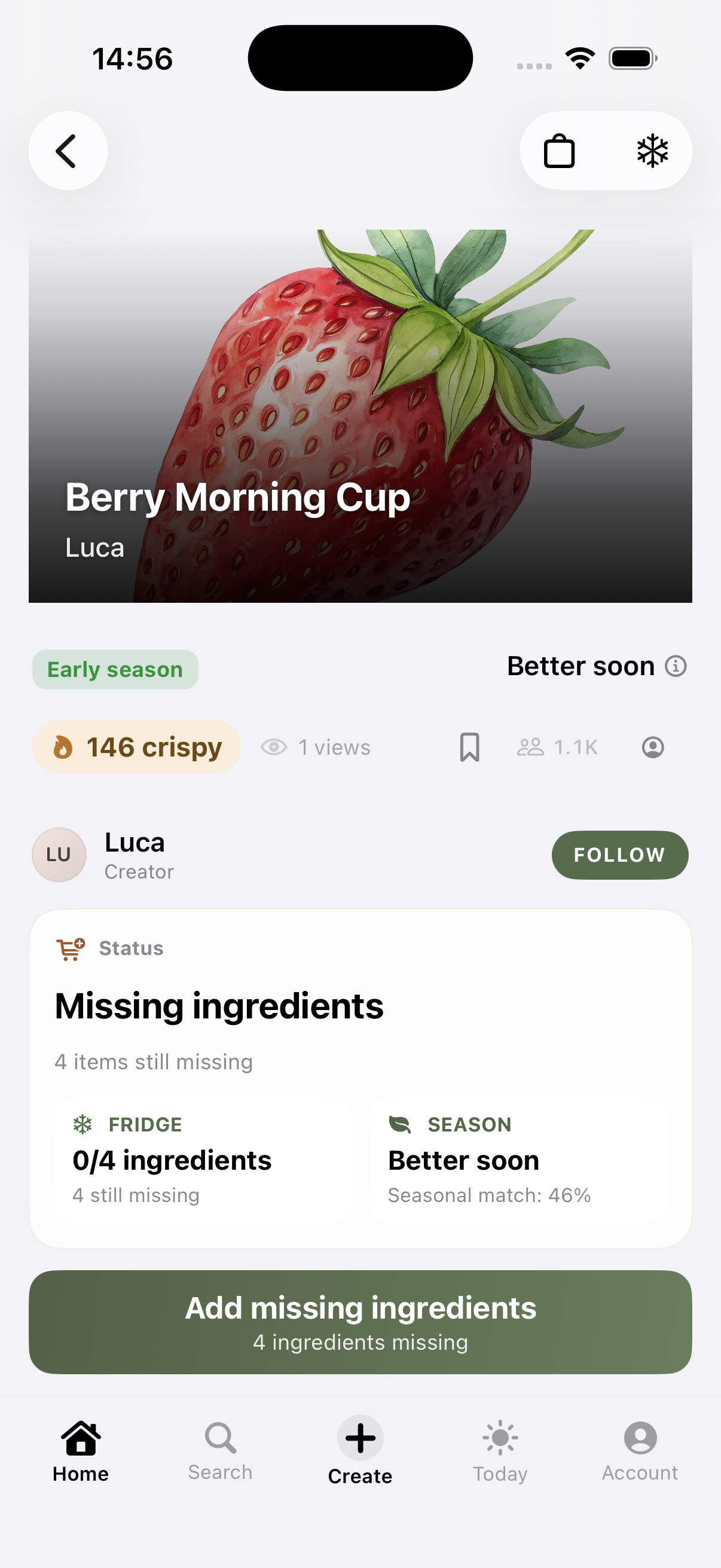Go back with the back arrow

[x=67, y=151]
